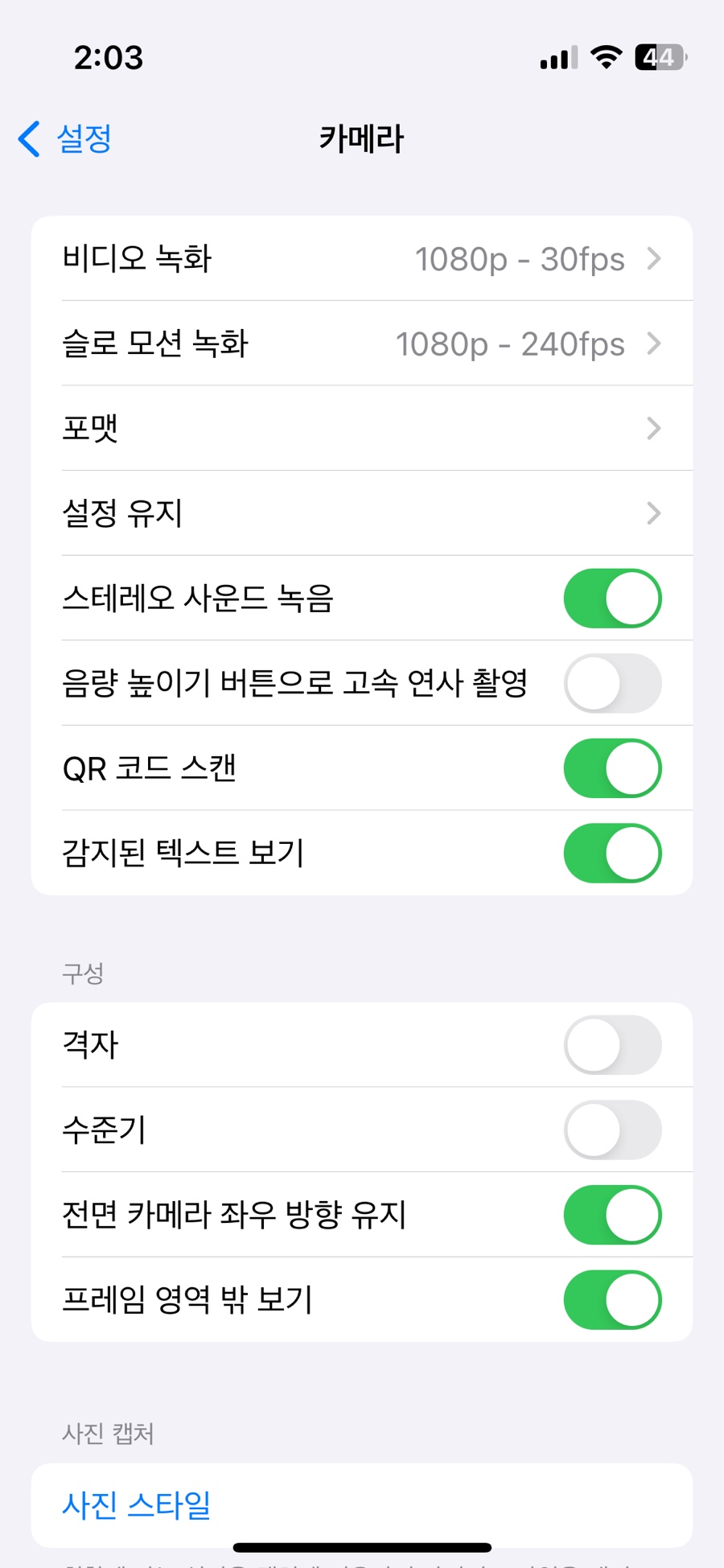
Task: Open the 포맷 row
Action: pos(362,428)
